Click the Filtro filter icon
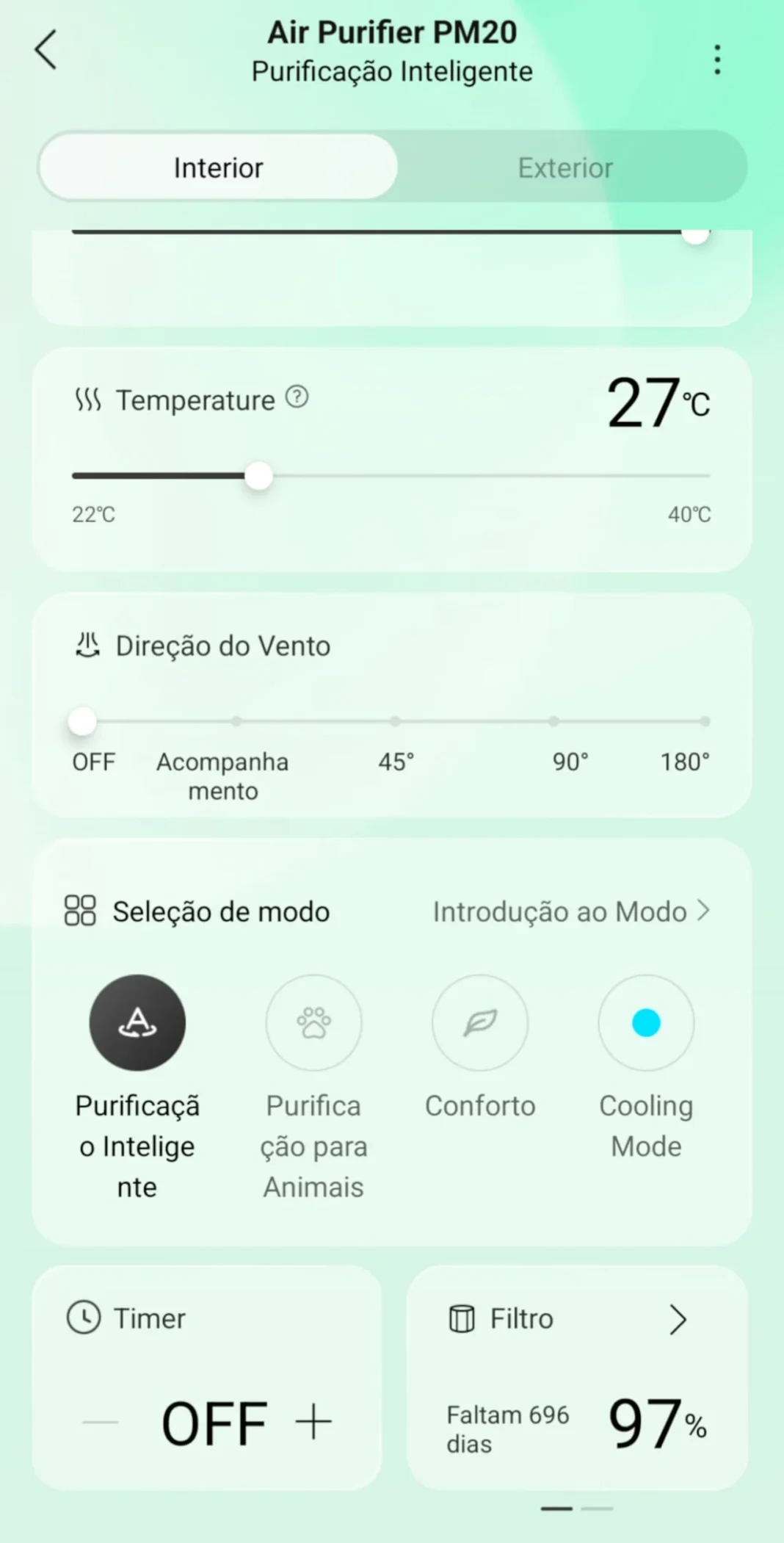784x1543 pixels. point(462,1318)
